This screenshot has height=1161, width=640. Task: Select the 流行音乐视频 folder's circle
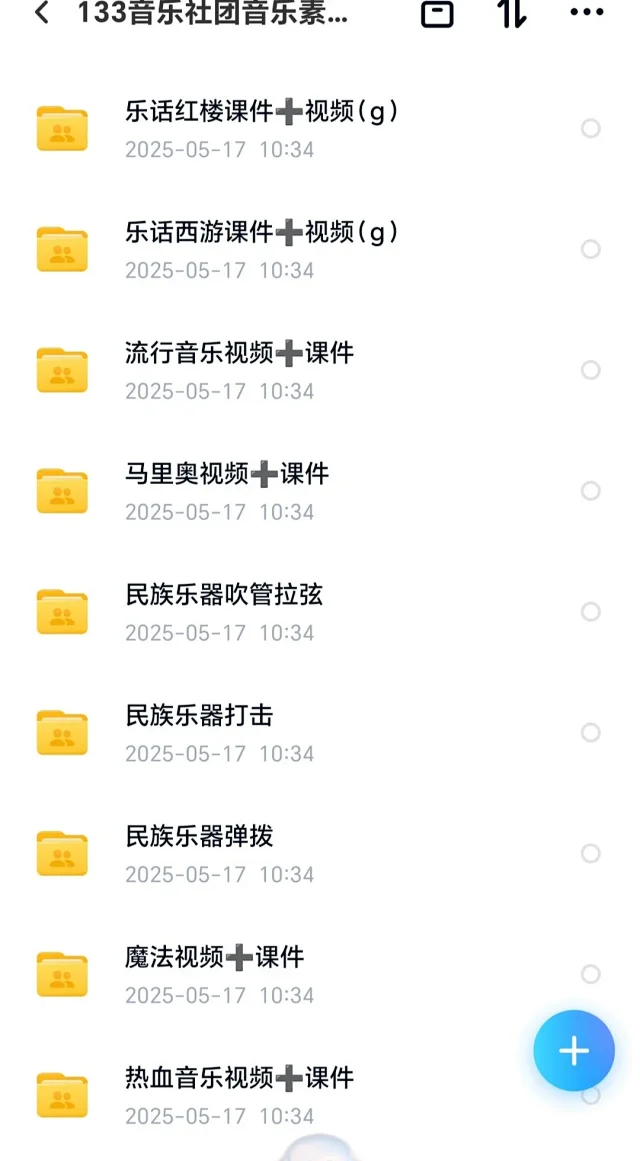pos(591,370)
